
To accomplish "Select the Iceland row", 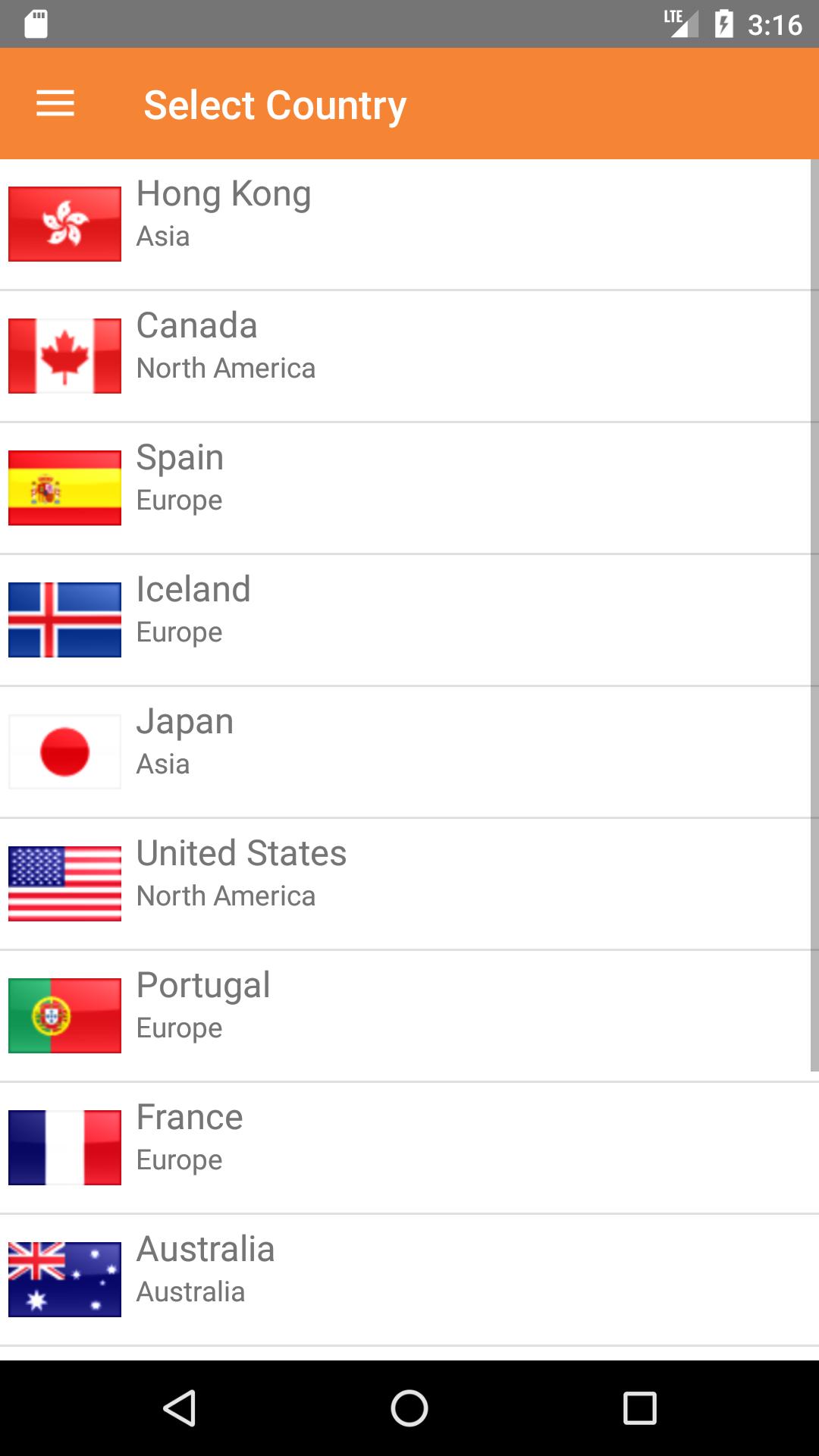I will (x=409, y=620).
